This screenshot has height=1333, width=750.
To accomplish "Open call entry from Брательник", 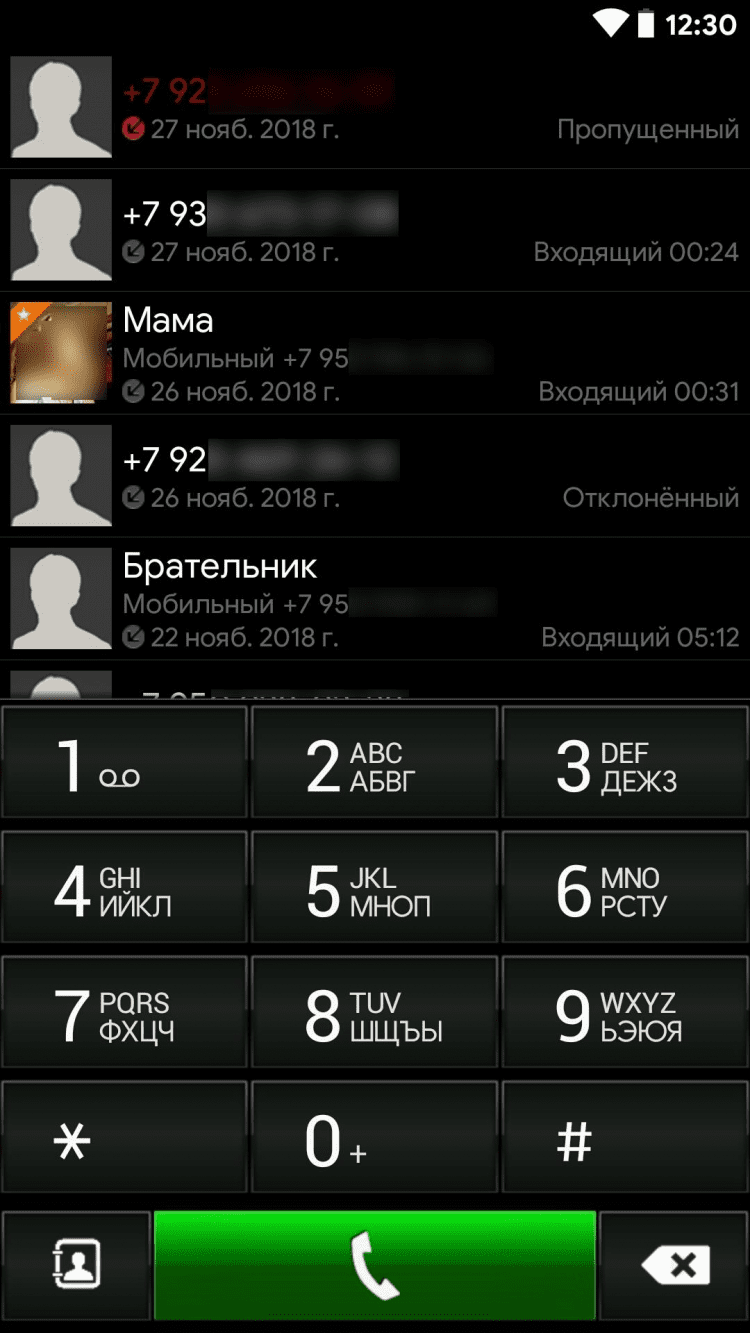I will (400, 599).
